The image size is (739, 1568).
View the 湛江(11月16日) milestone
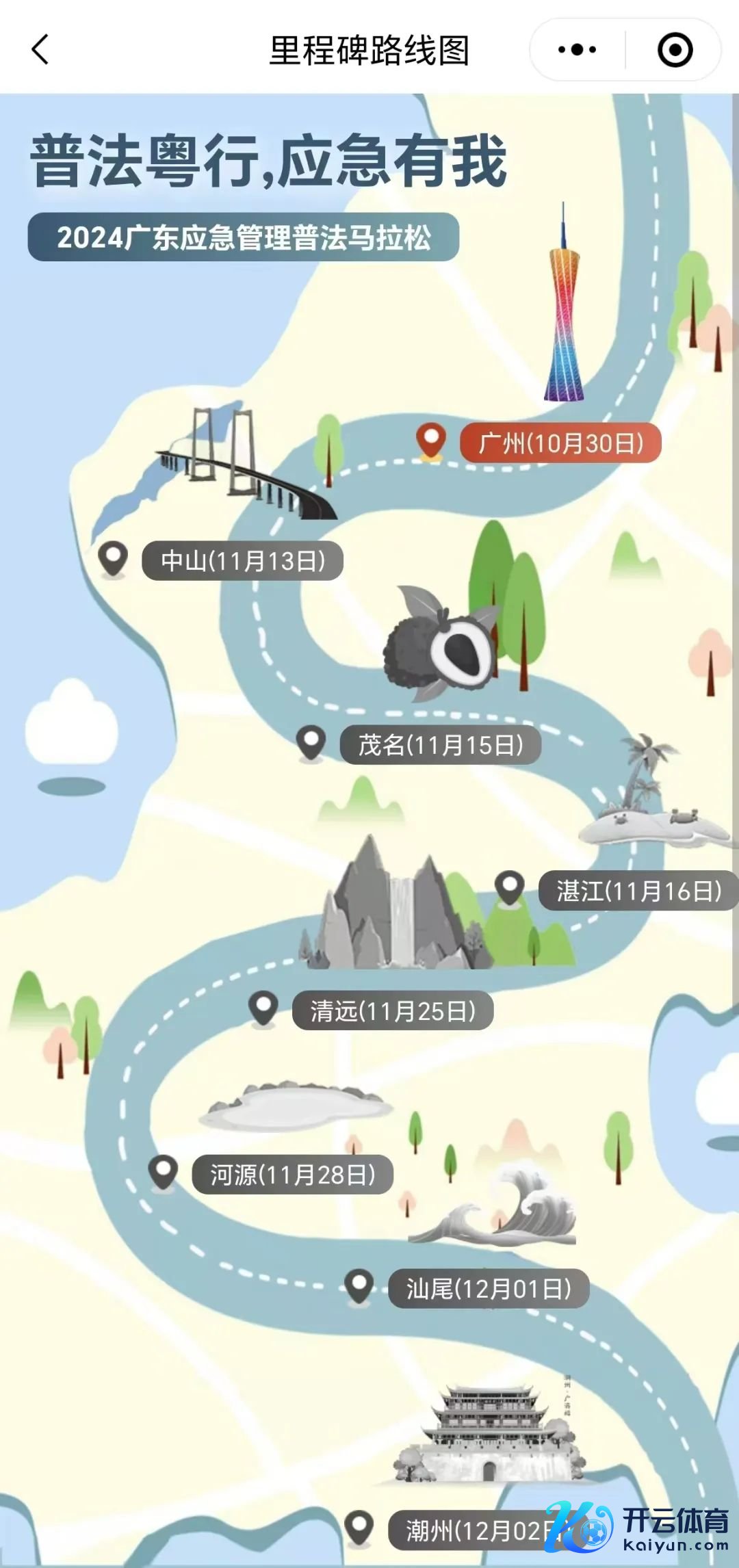[638, 891]
